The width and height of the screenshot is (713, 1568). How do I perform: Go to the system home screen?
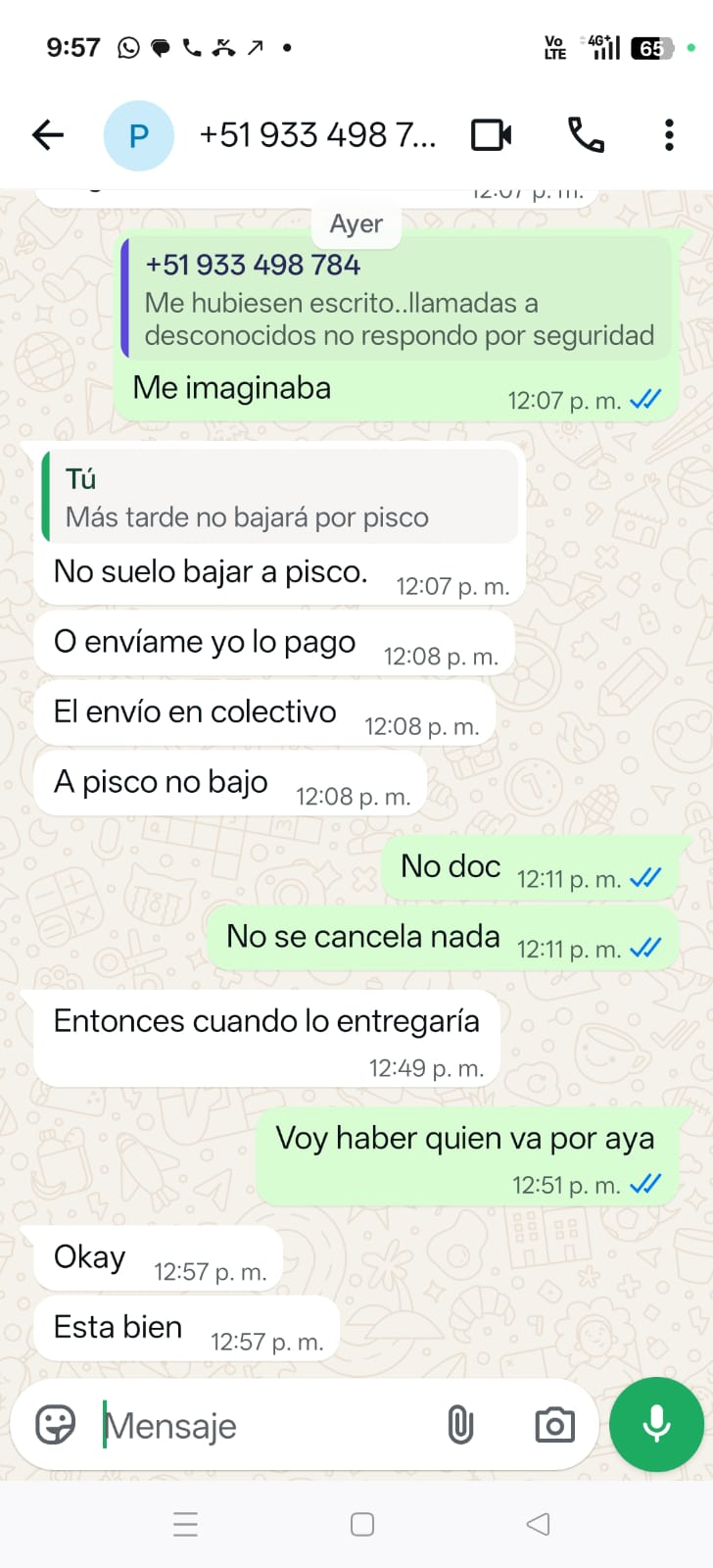pos(362,1524)
